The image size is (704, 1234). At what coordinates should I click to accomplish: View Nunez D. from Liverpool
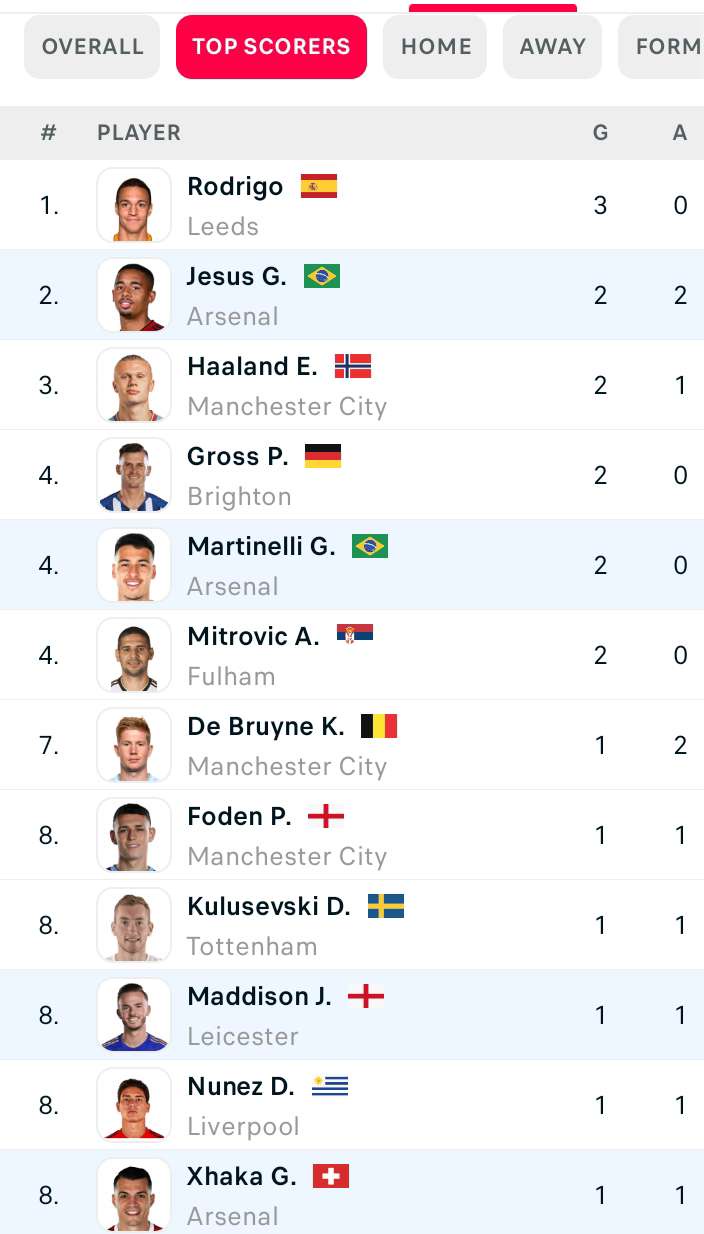coord(352,1105)
